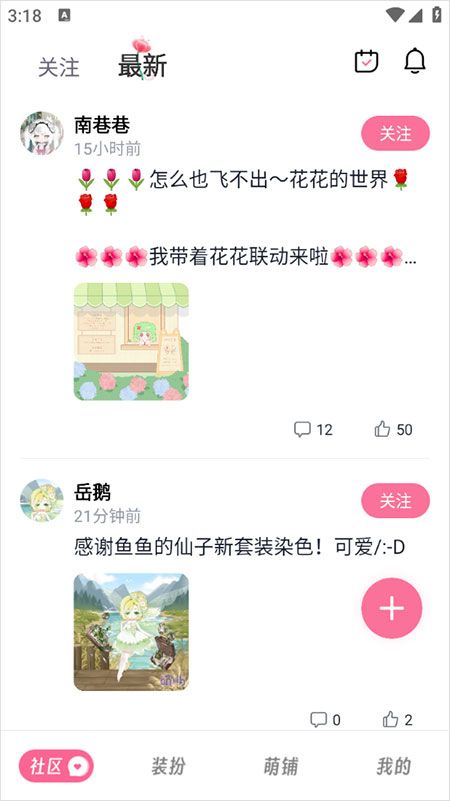The width and height of the screenshot is (450, 801).
Task: Open the fairy image in 岳鹅's post
Action: 131,632
